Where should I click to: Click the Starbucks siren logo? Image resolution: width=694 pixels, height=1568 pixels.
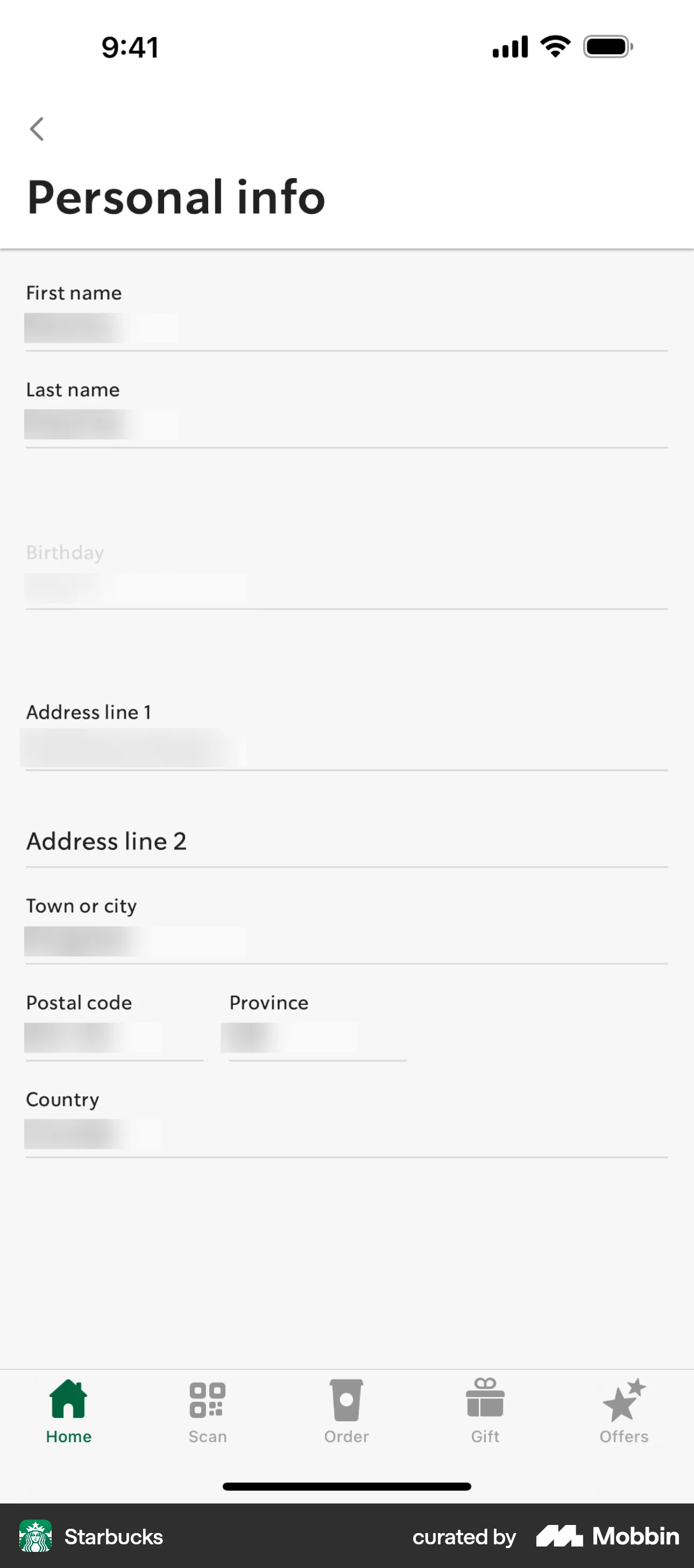tap(37, 1536)
